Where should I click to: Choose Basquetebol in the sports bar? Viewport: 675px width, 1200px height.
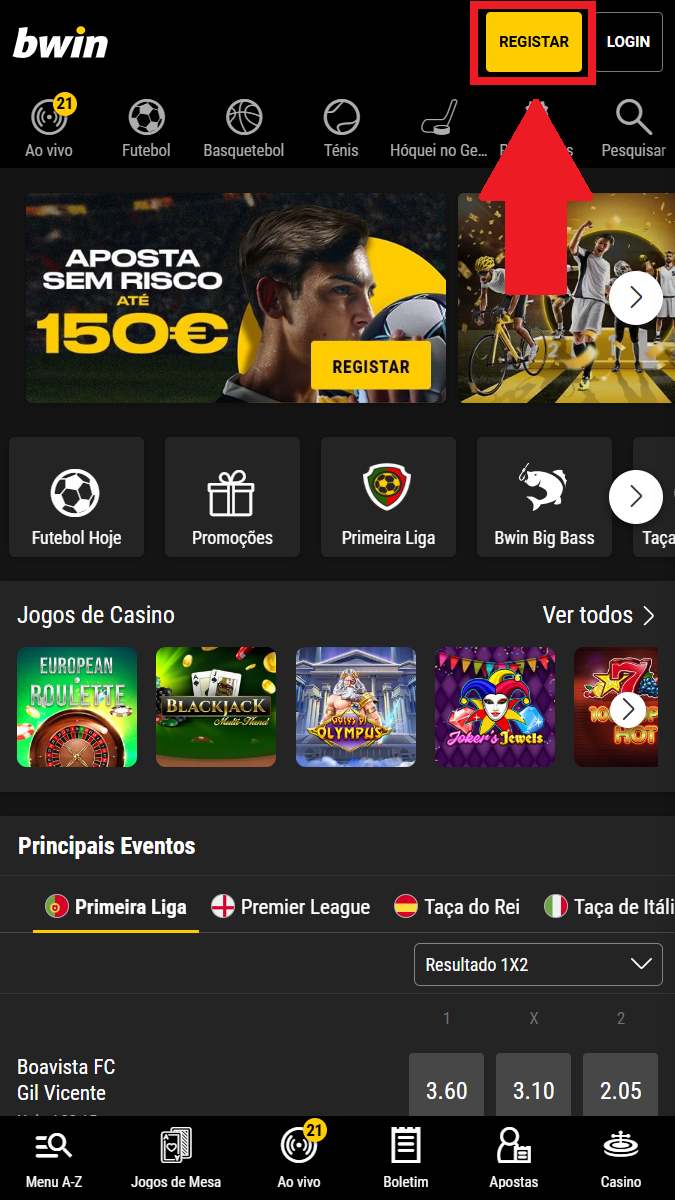pos(243,129)
